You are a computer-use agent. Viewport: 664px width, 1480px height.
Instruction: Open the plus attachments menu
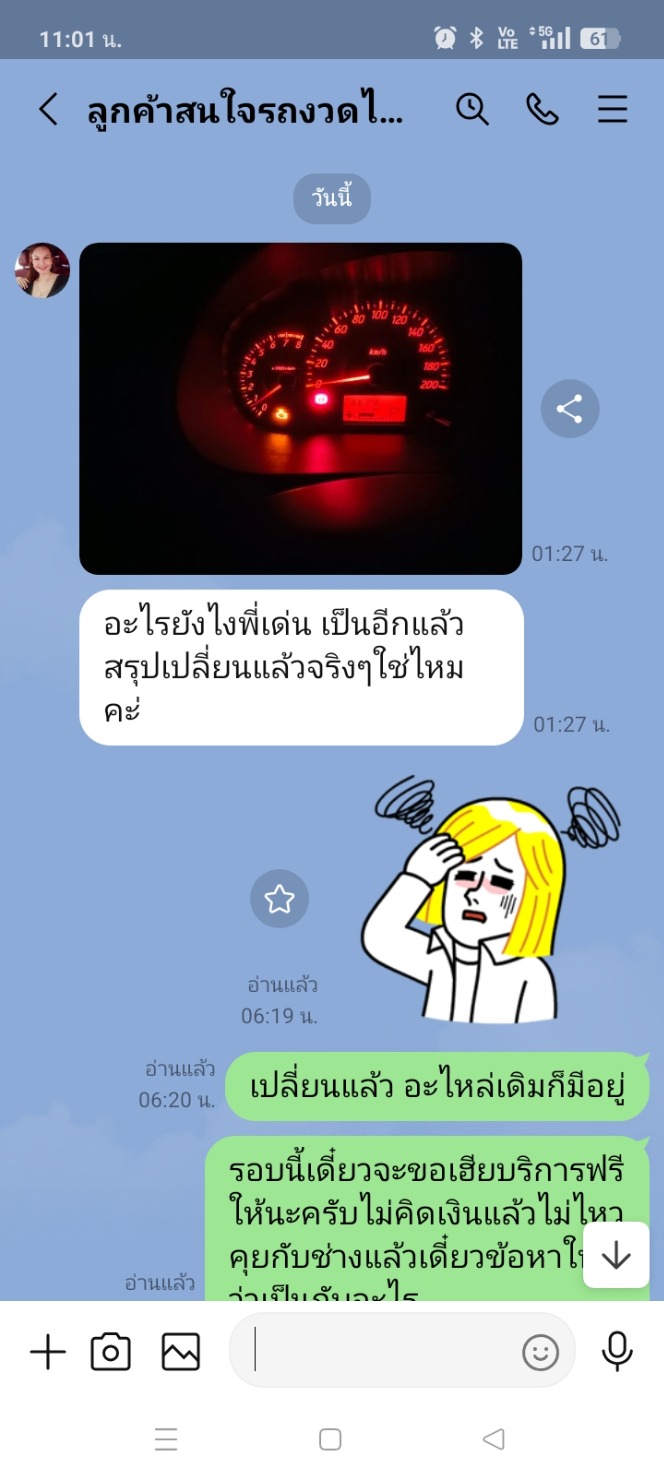tap(47, 1353)
